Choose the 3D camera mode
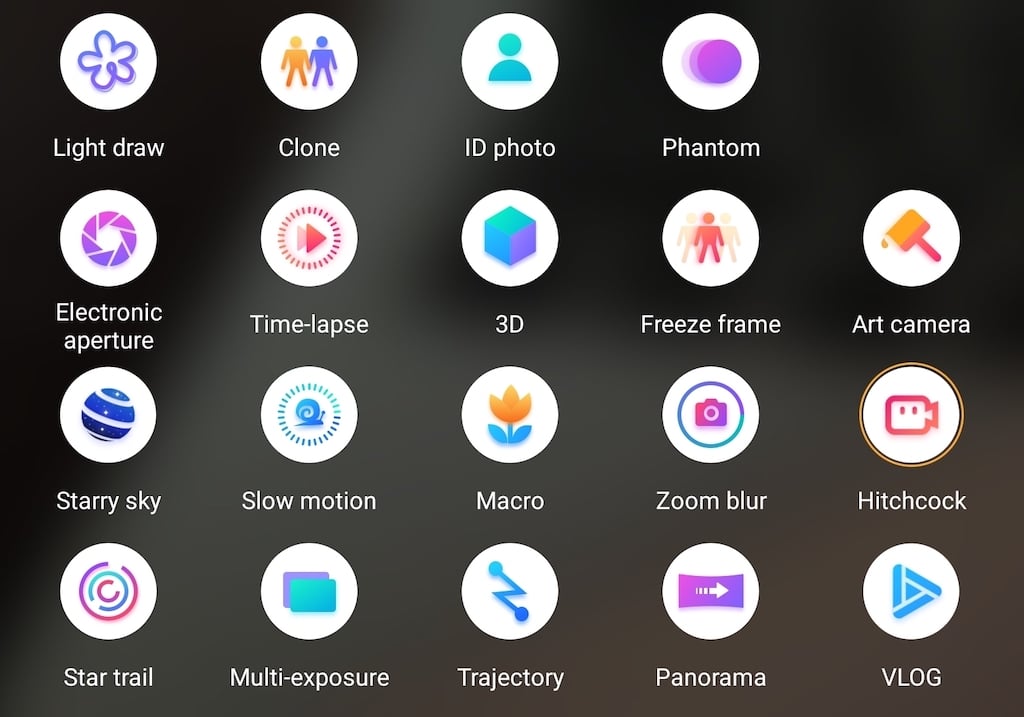Viewport: 1024px width, 717px height. pos(510,238)
